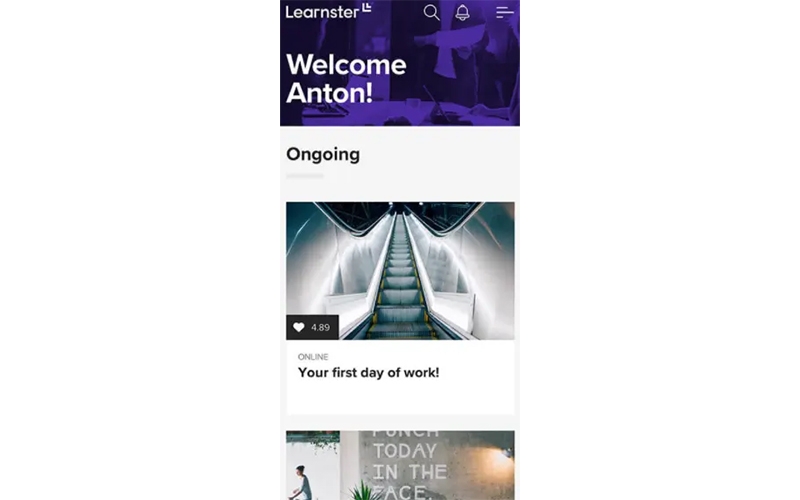Open the search icon

coord(431,12)
